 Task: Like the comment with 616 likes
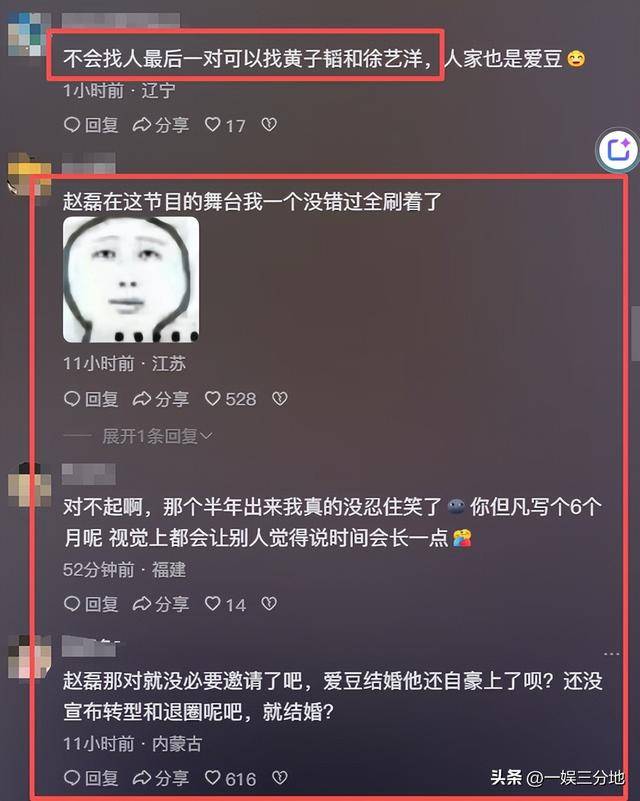tap(230, 778)
